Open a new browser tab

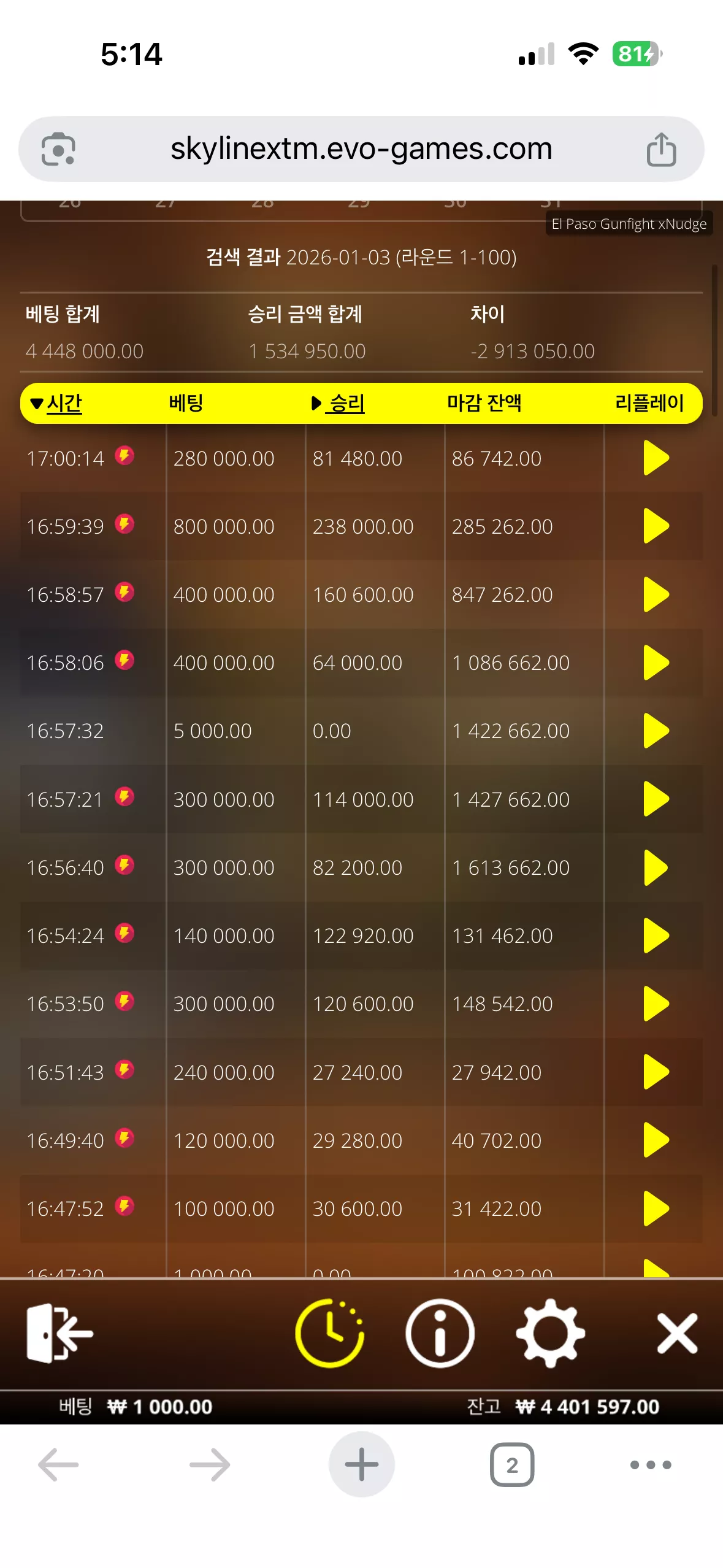point(361,1464)
